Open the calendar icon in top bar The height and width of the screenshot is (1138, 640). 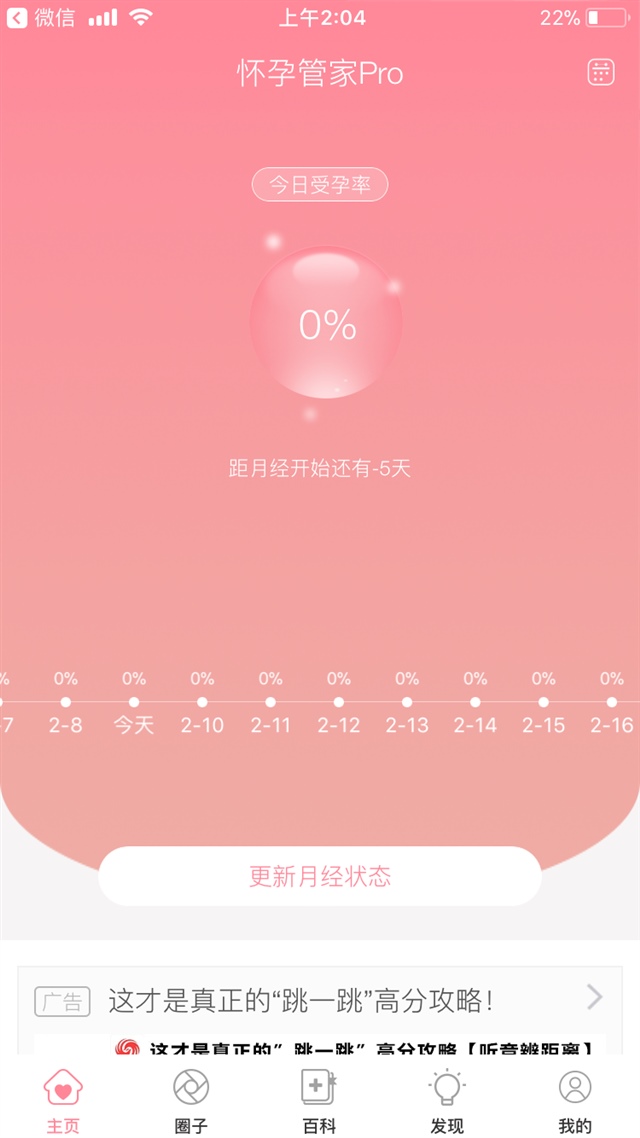point(600,72)
